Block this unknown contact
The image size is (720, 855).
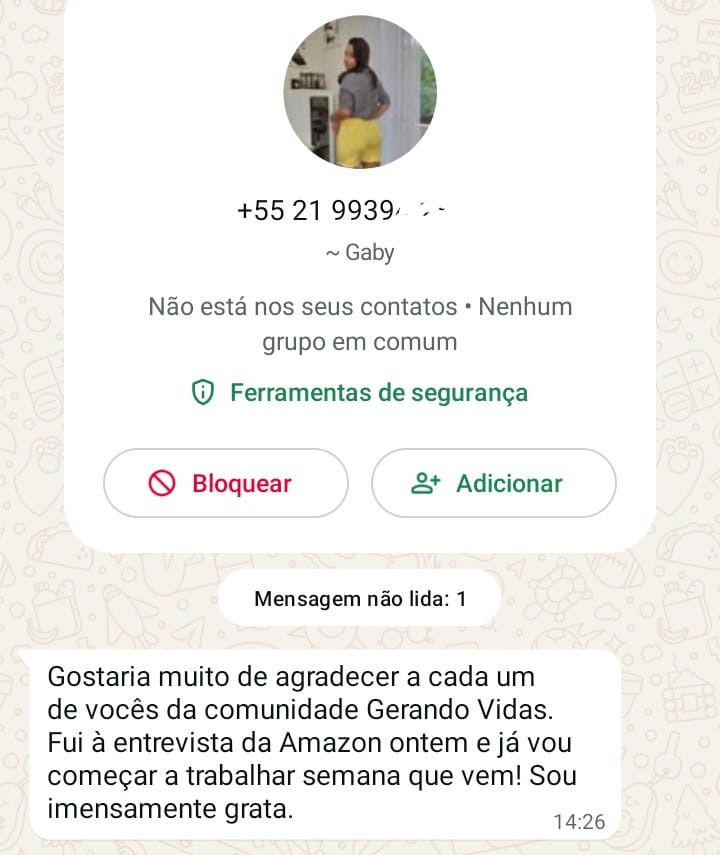226,483
